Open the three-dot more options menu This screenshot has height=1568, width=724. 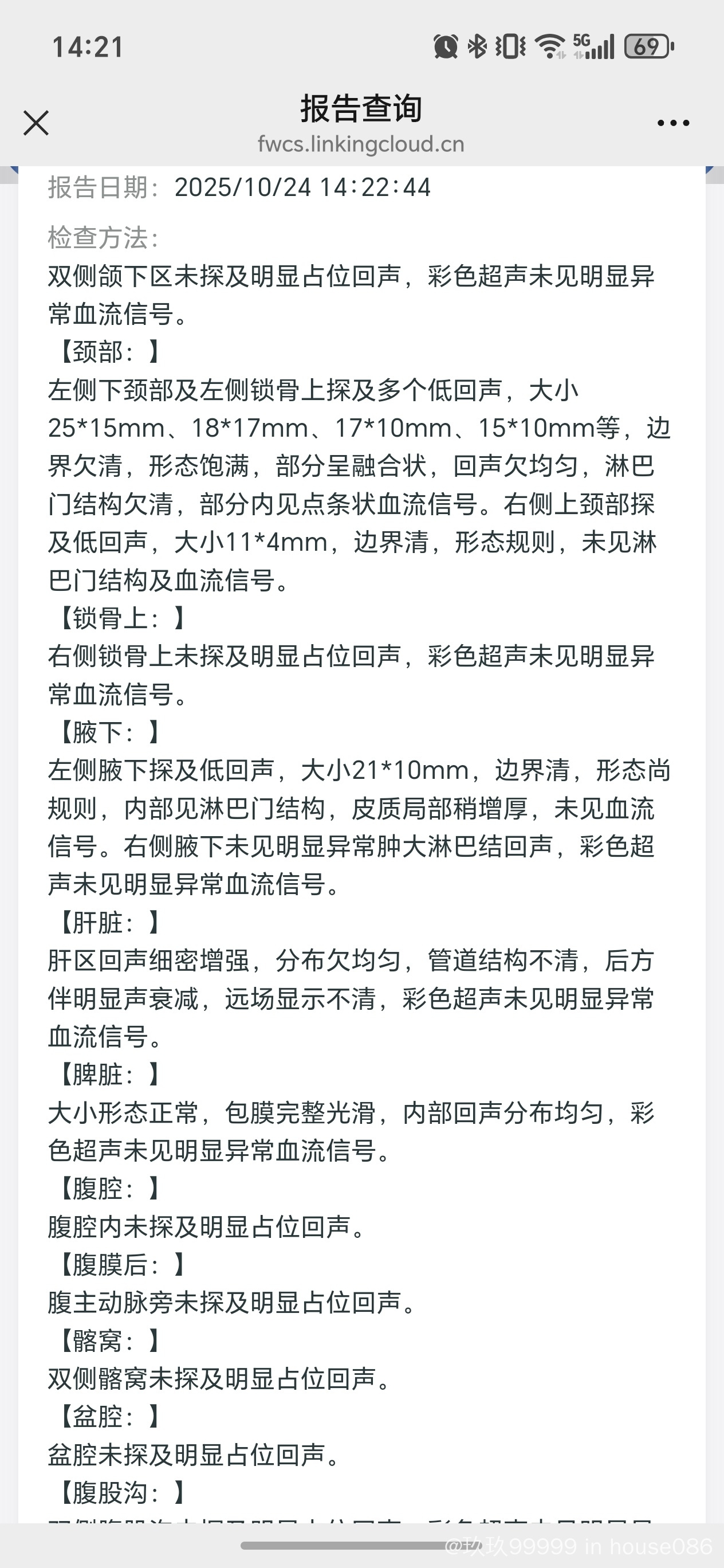(673, 123)
